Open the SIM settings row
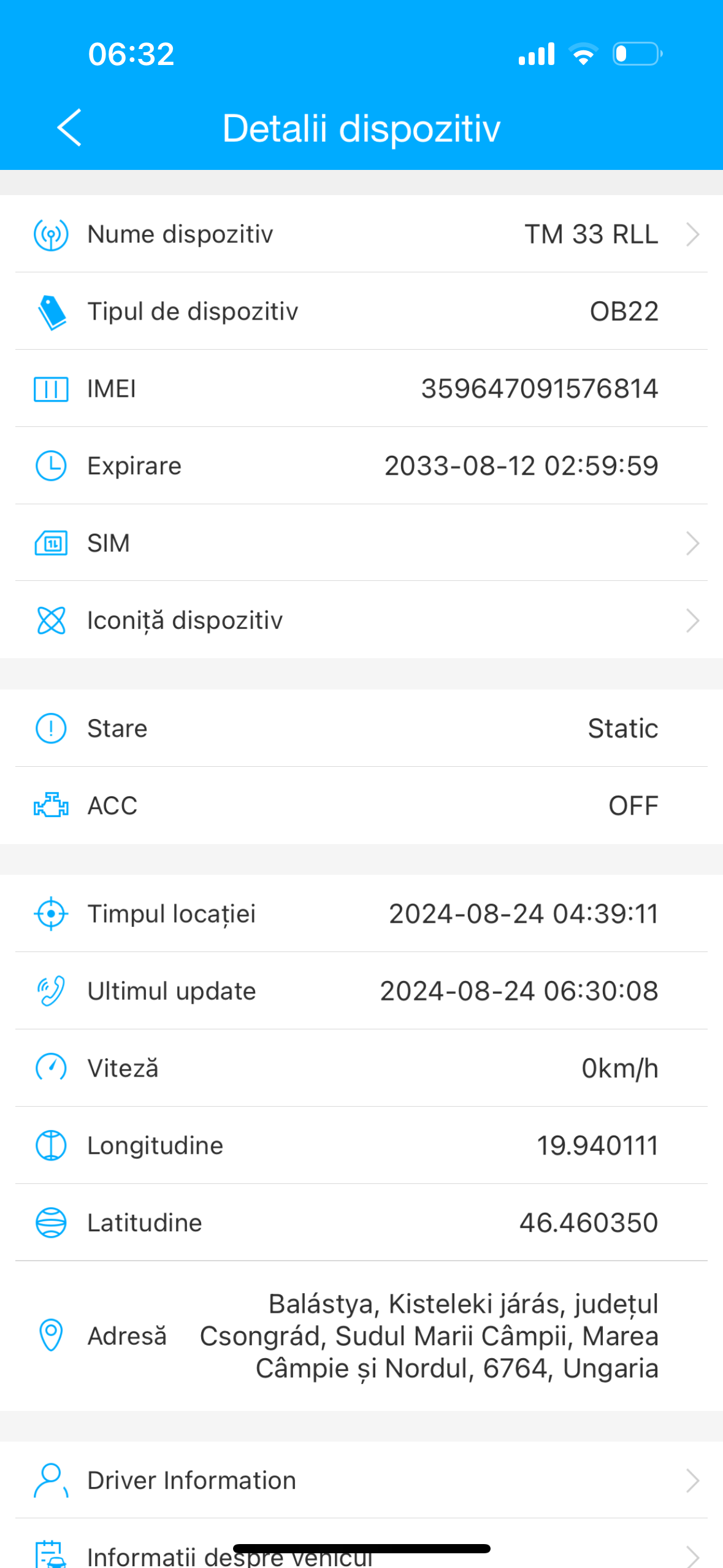This screenshot has height=1568, width=723. click(x=361, y=543)
